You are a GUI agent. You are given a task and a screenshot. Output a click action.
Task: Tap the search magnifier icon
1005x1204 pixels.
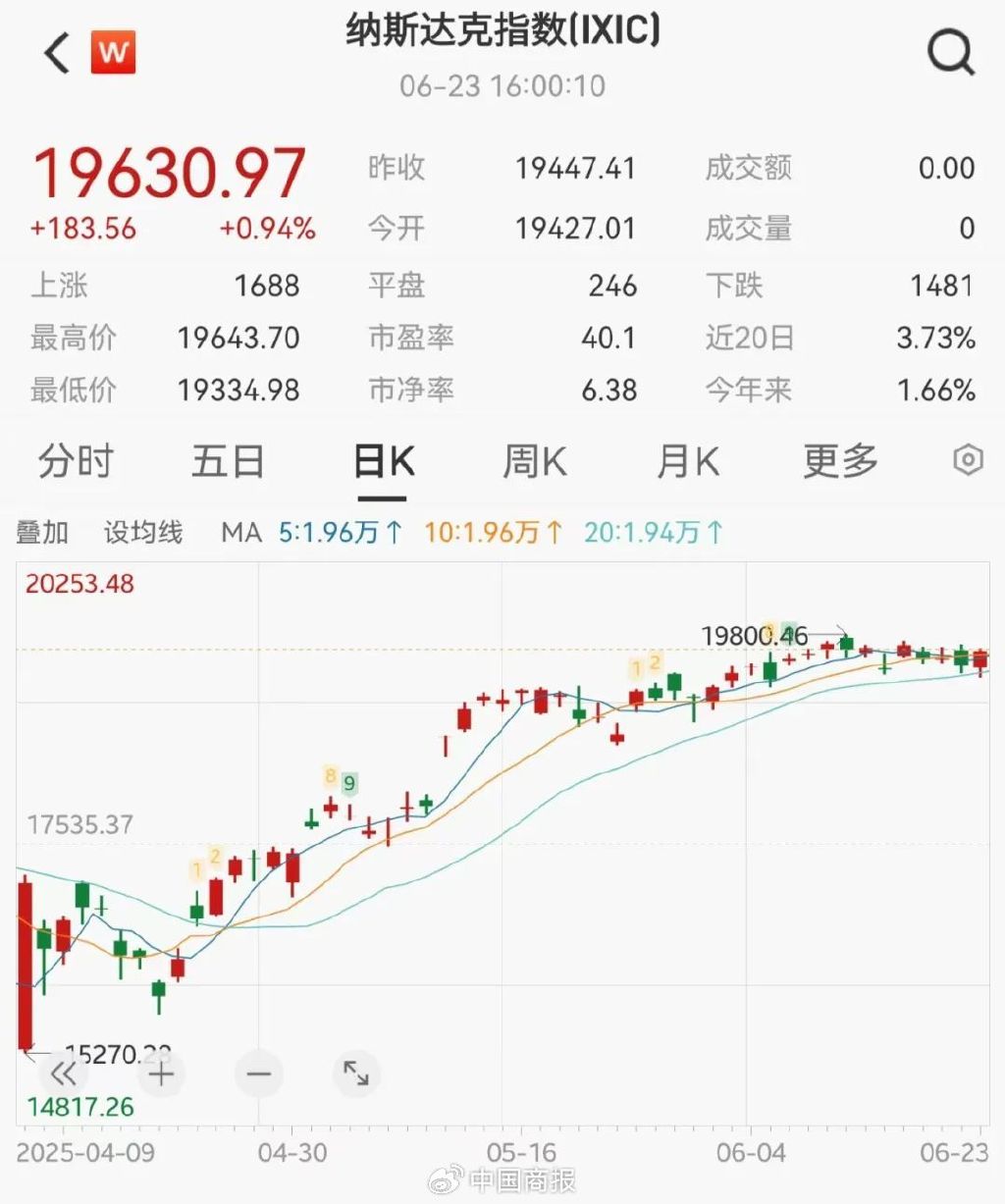click(947, 52)
